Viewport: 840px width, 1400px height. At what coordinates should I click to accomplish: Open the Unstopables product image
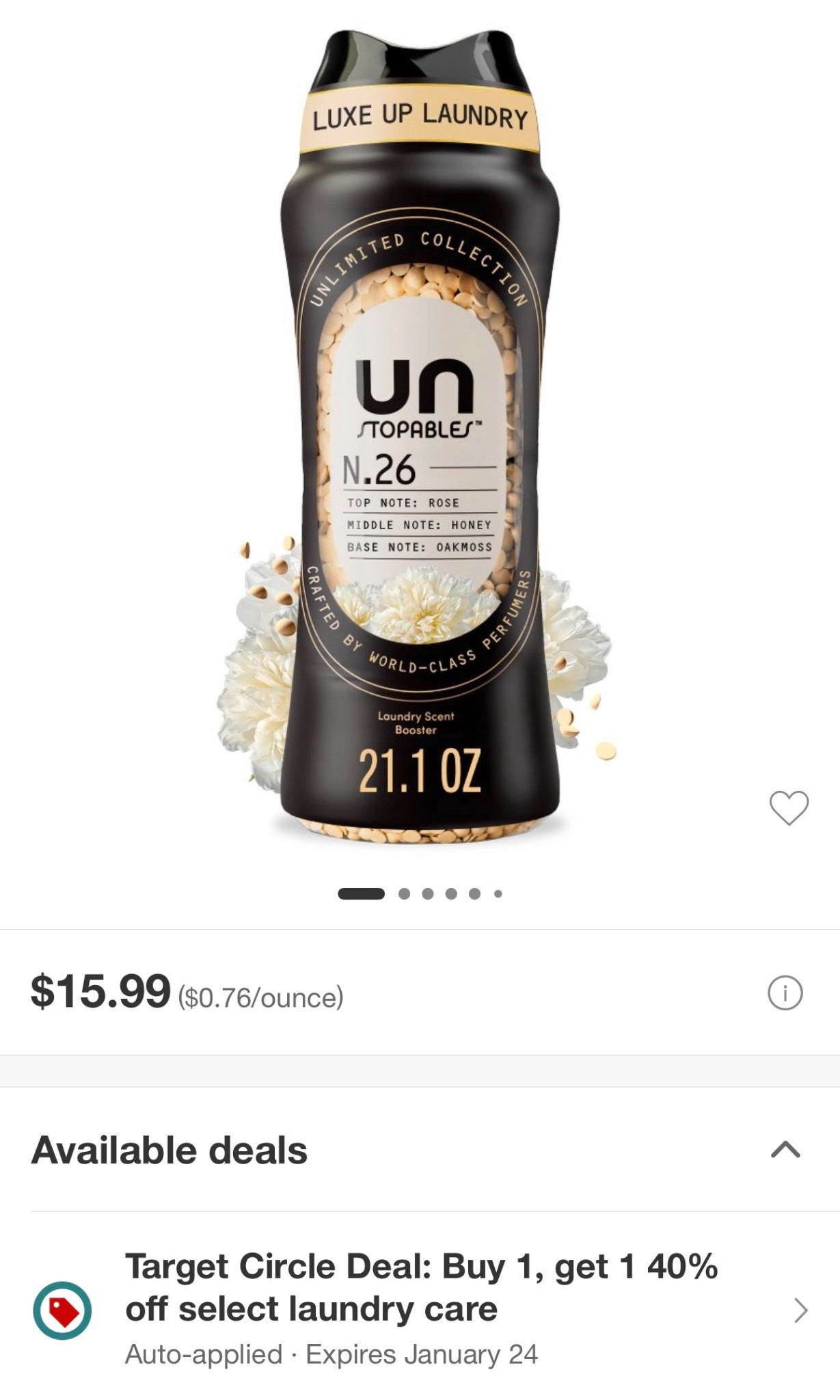pyautogui.click(x=420, y=437)
